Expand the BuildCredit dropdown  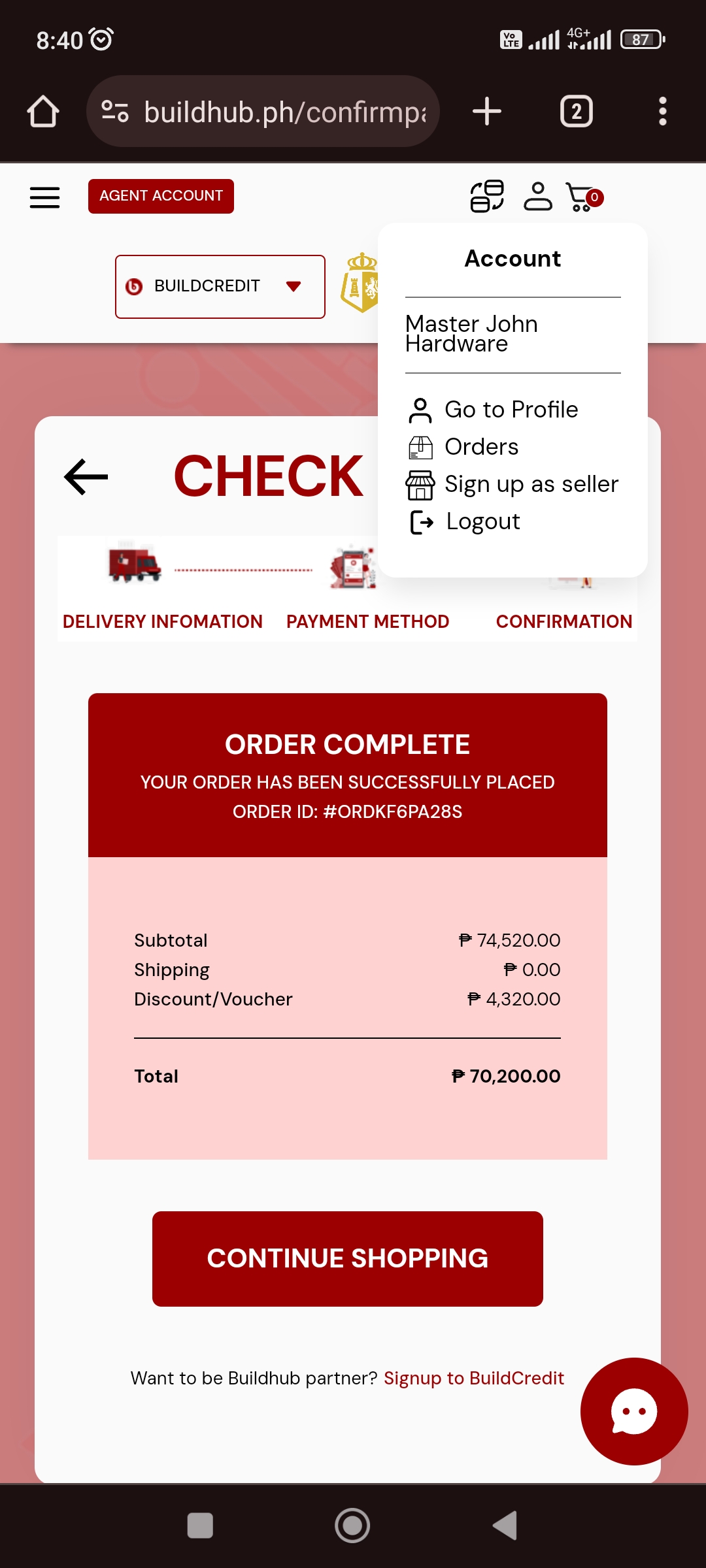click(x=220, y=286)
